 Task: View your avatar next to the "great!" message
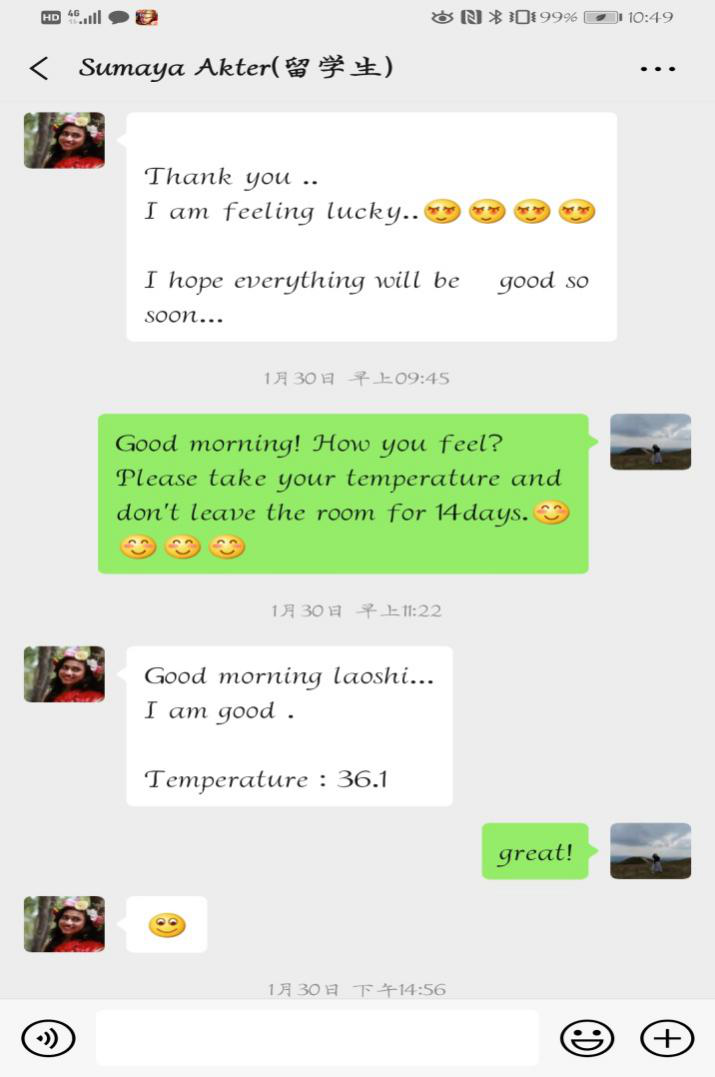pos(650,851)
